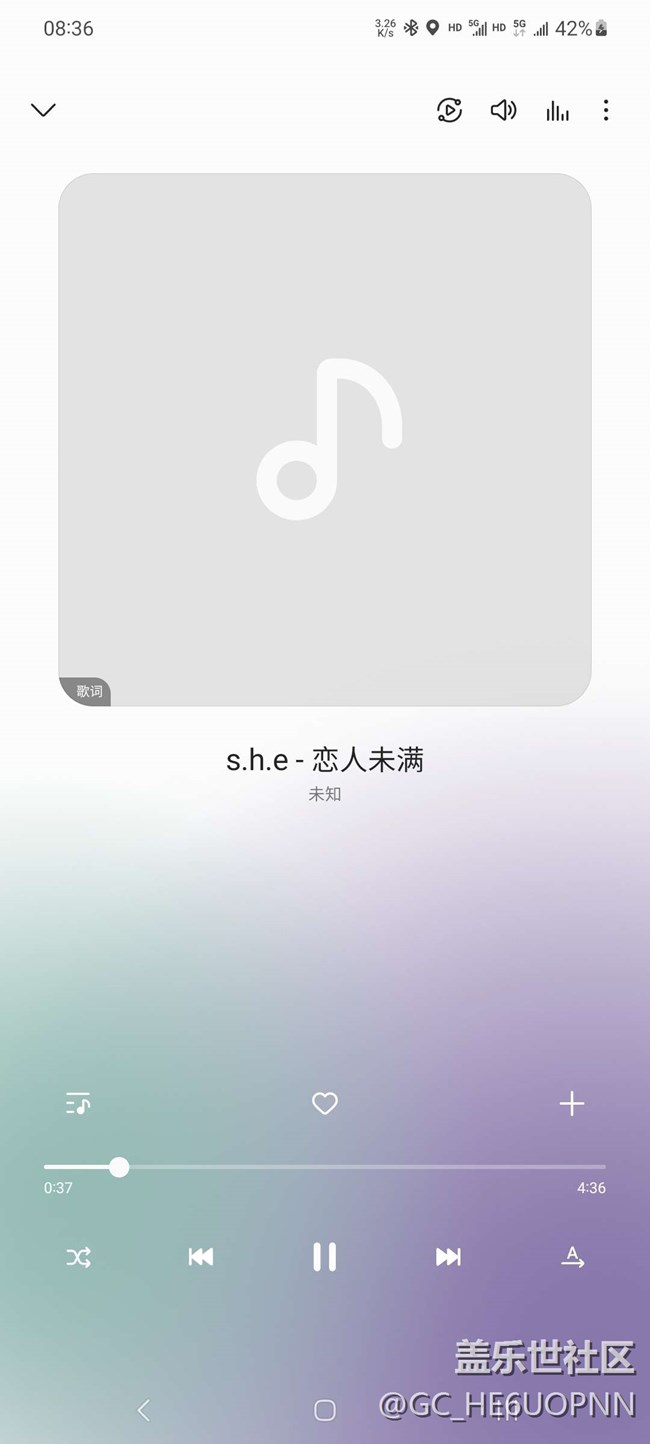Pause the current song

coord(325,1257)
